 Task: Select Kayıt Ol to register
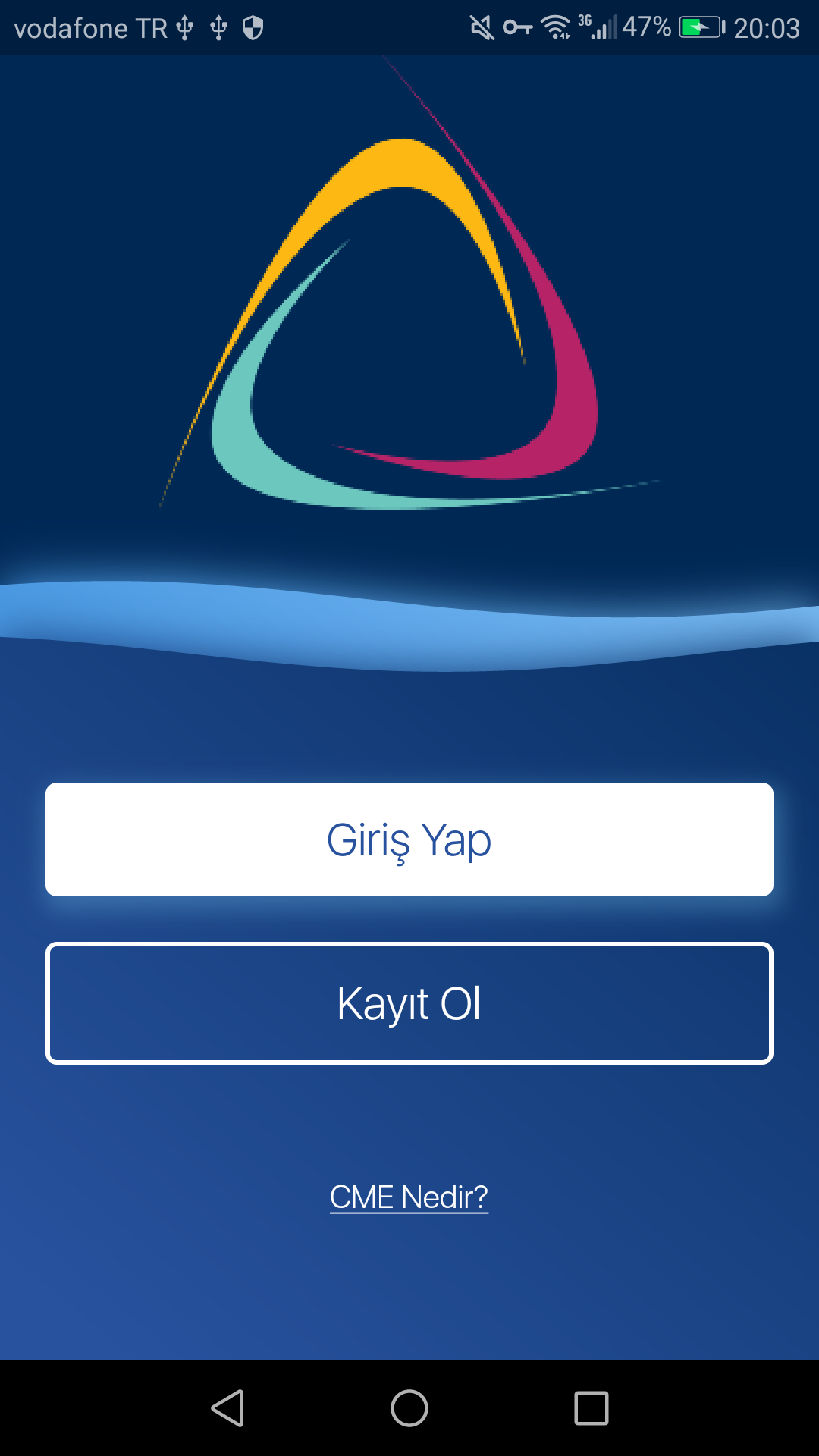point(409,1003)
